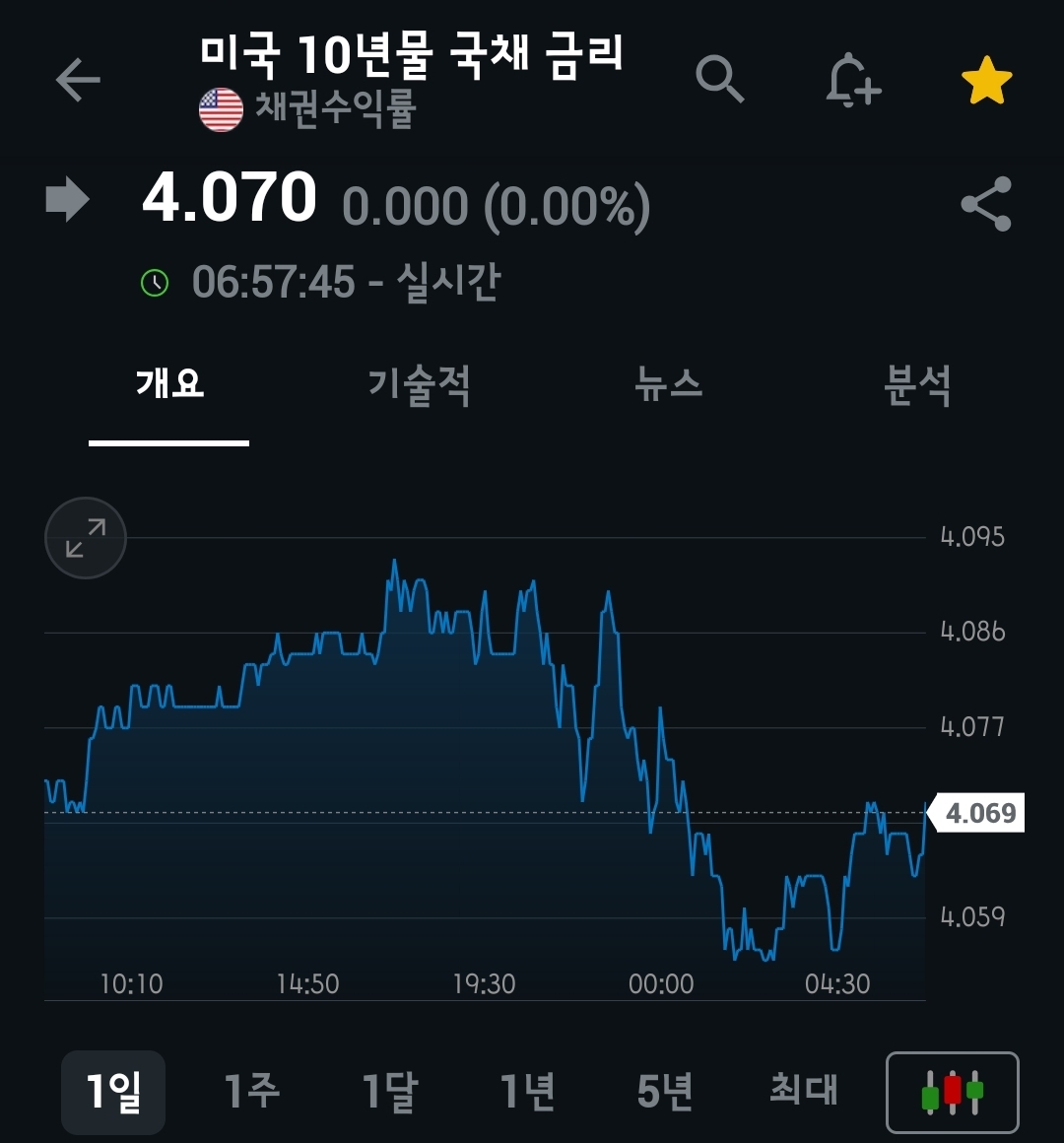
Task: Share the US 10-year yield quote
Action: pos(986,204)
